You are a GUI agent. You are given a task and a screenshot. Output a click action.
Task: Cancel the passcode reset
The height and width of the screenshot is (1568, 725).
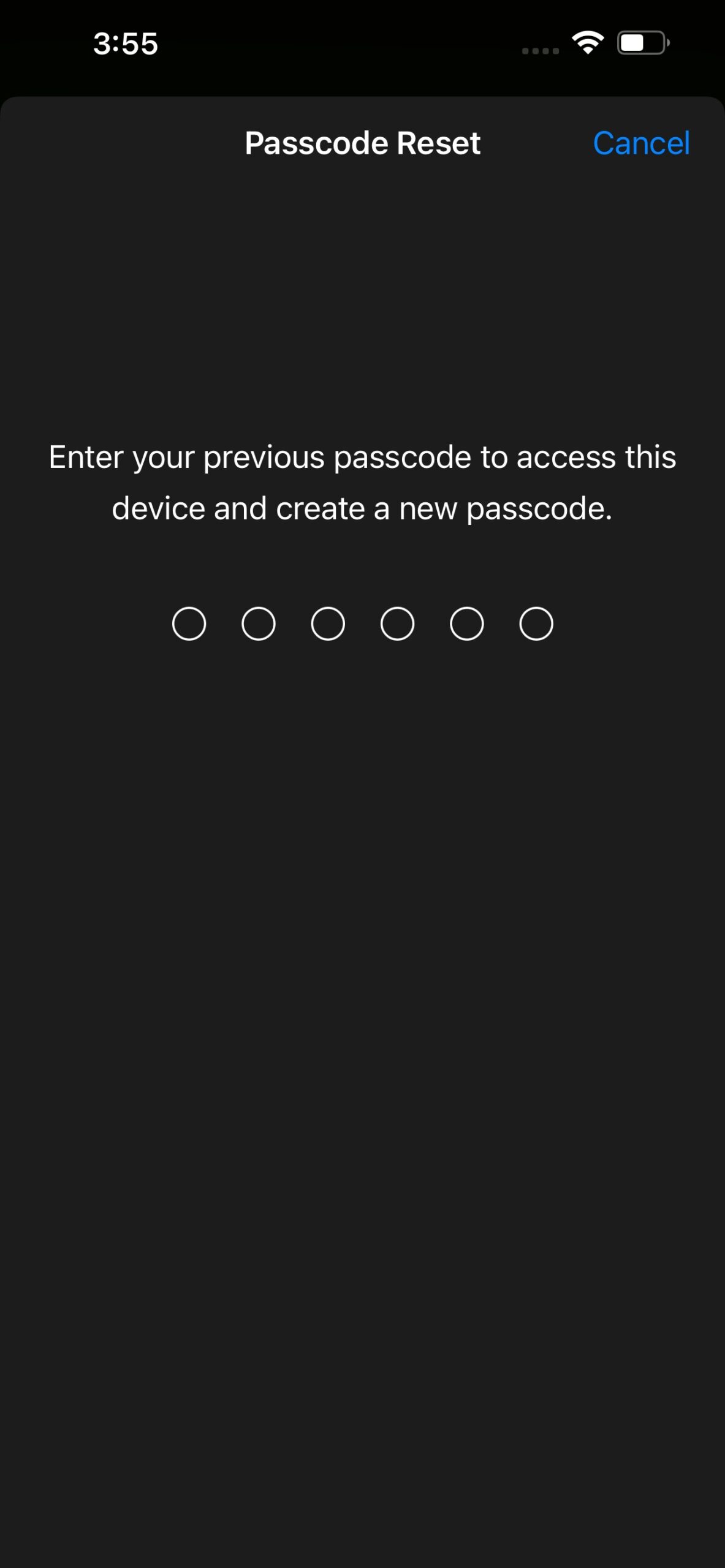coord(641,143)
